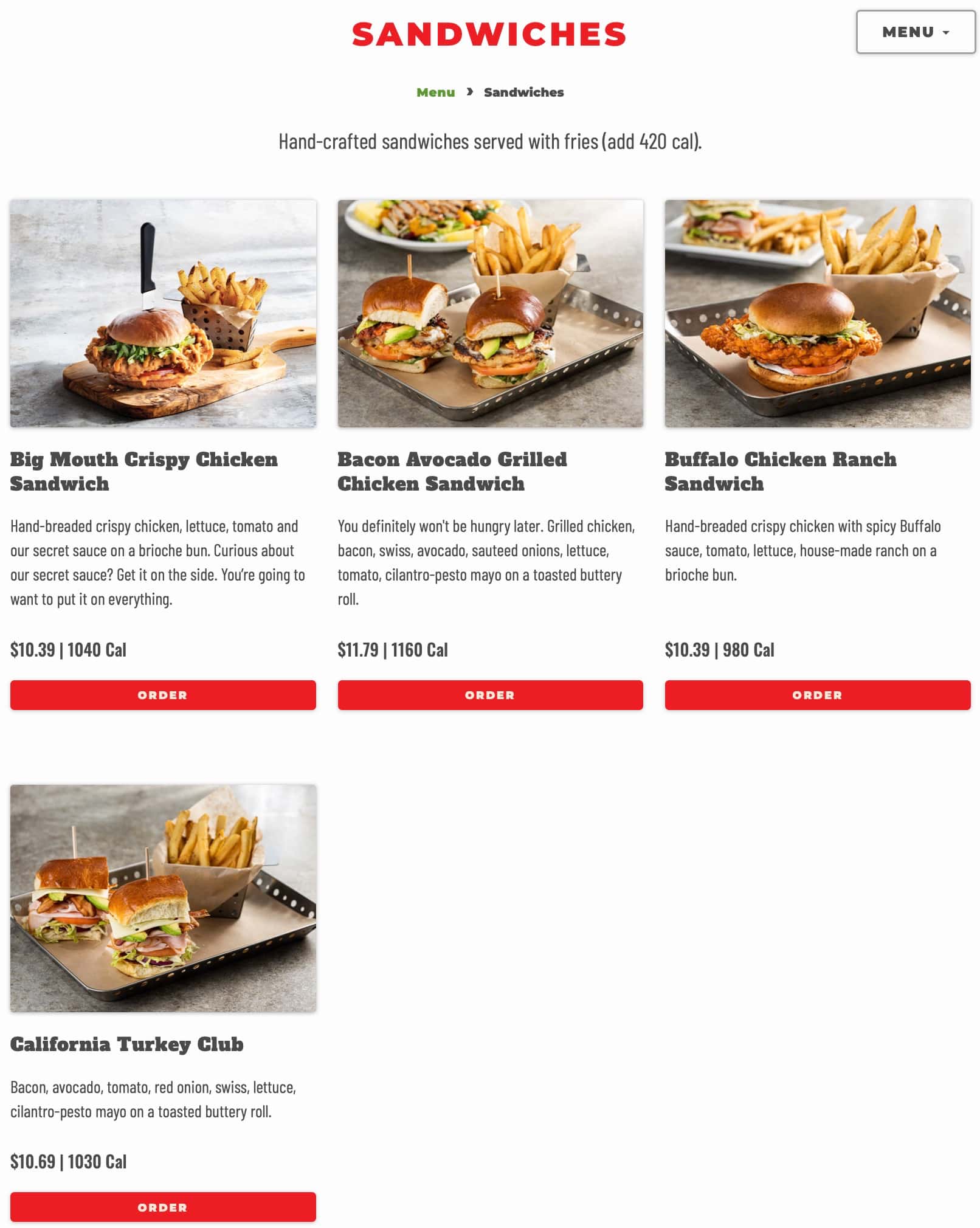
Task: Open the Buffalo Chicken Ranch Sandwich title
Action: pyautogui.click(x=781, y=472)
